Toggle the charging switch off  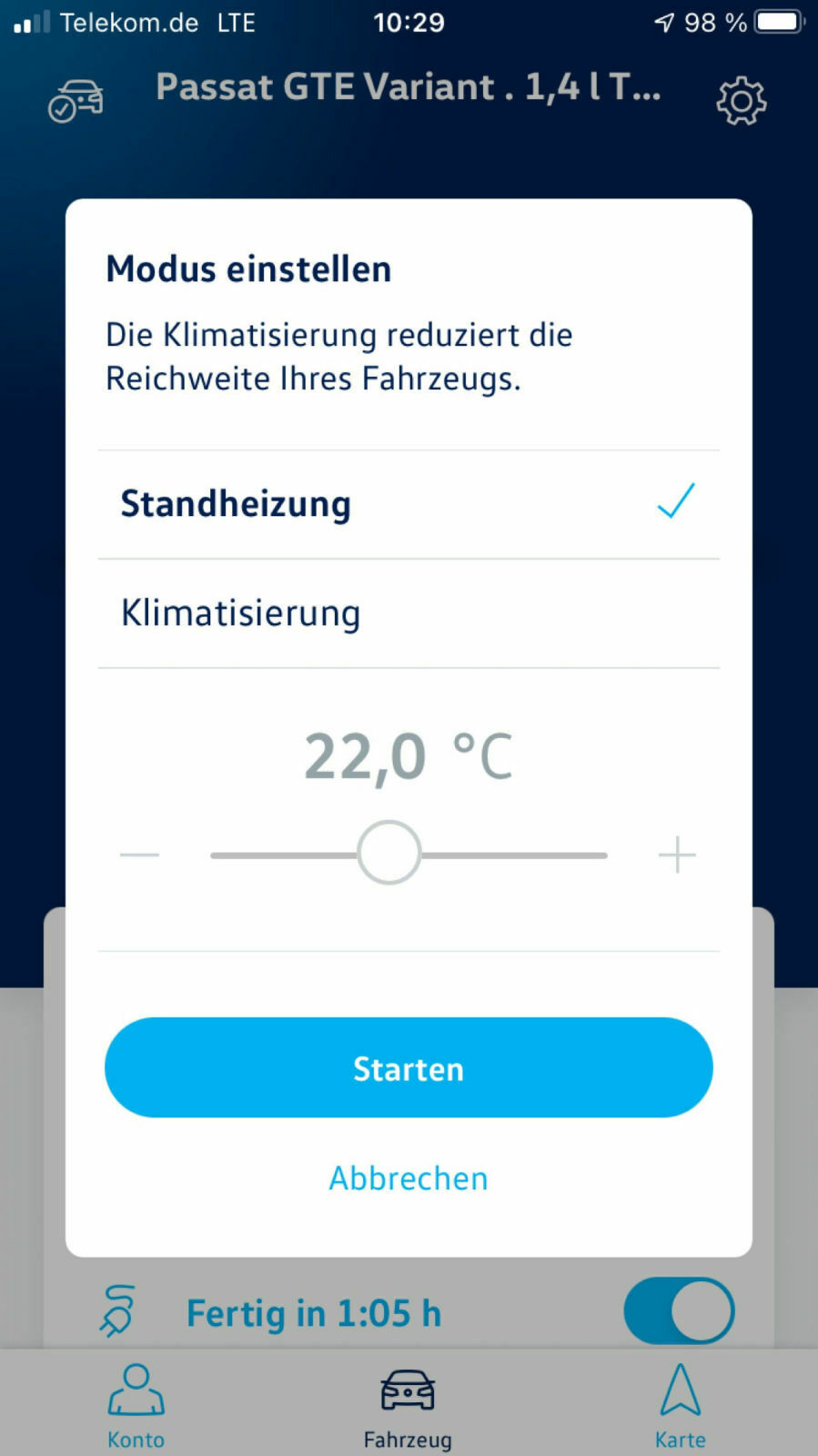tap(679, 1311)
